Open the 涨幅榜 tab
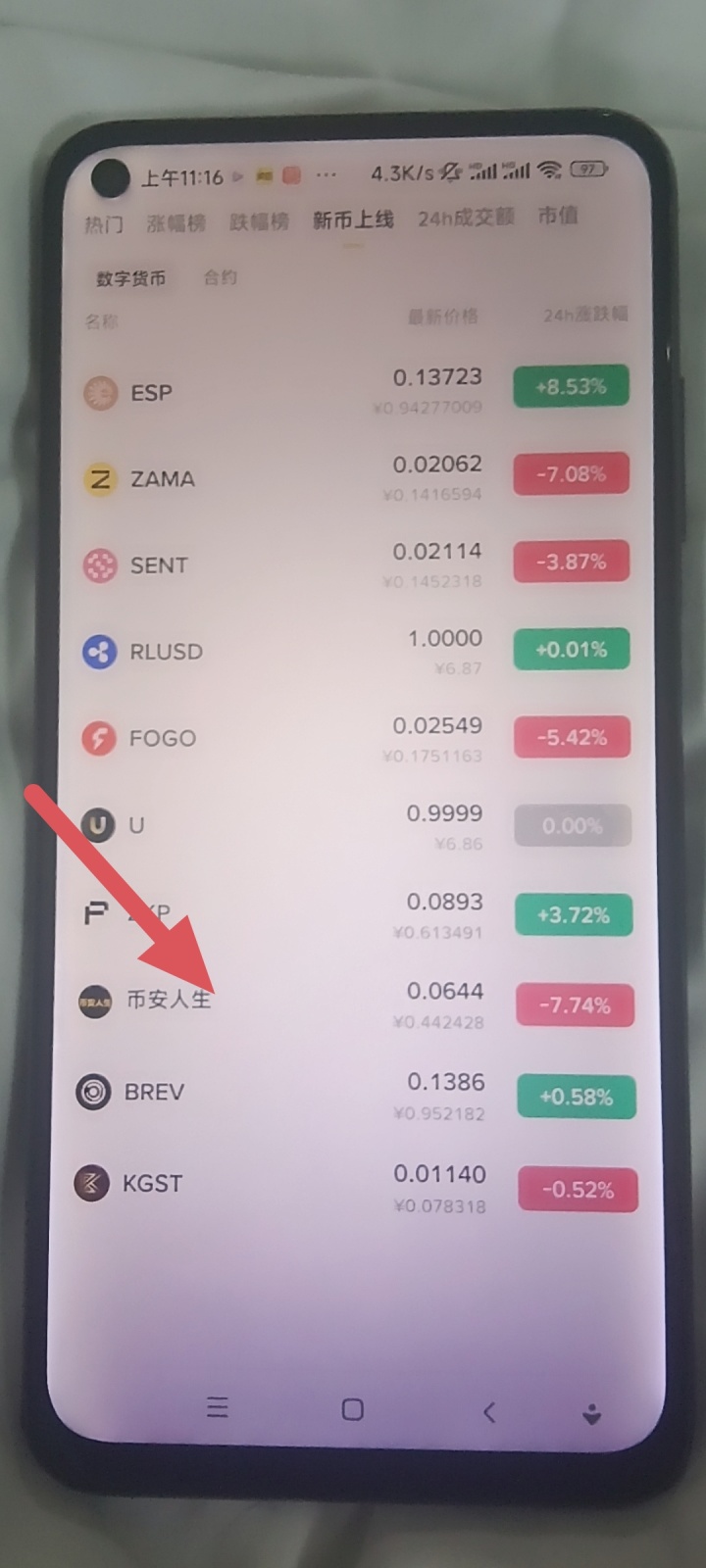 tap(176, 222)
